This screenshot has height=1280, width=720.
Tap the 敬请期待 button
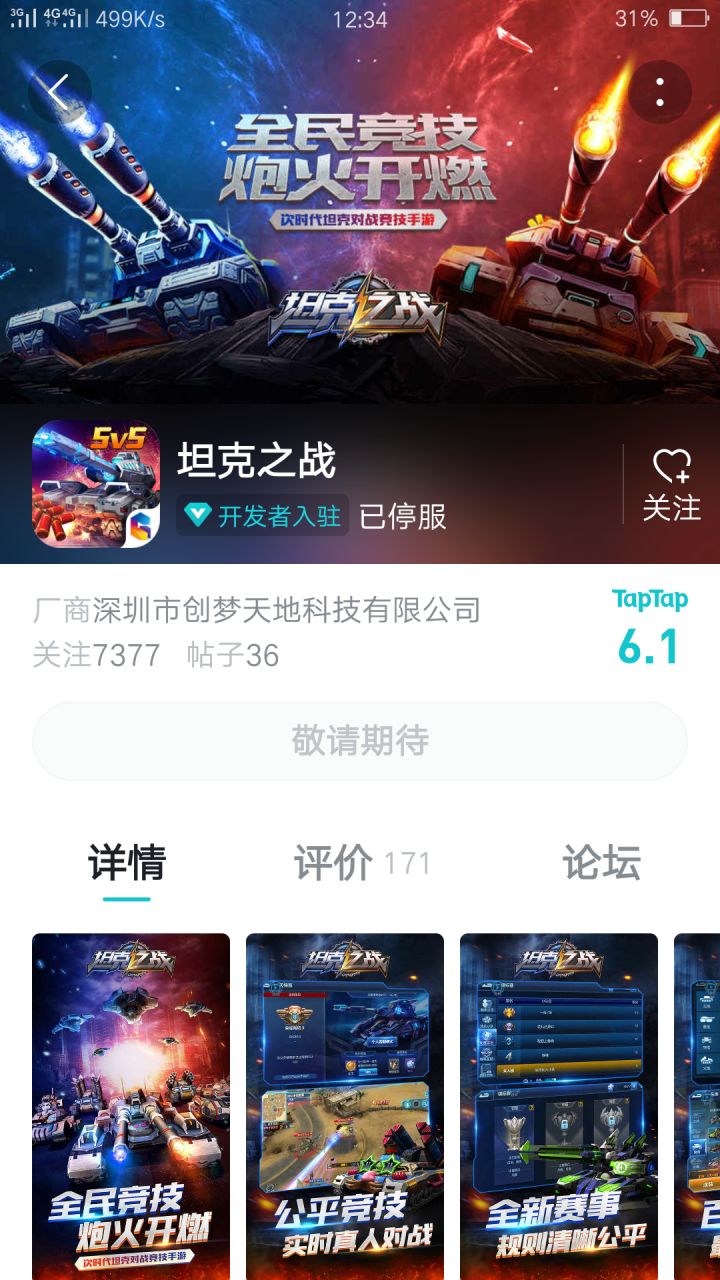point(360,741)
